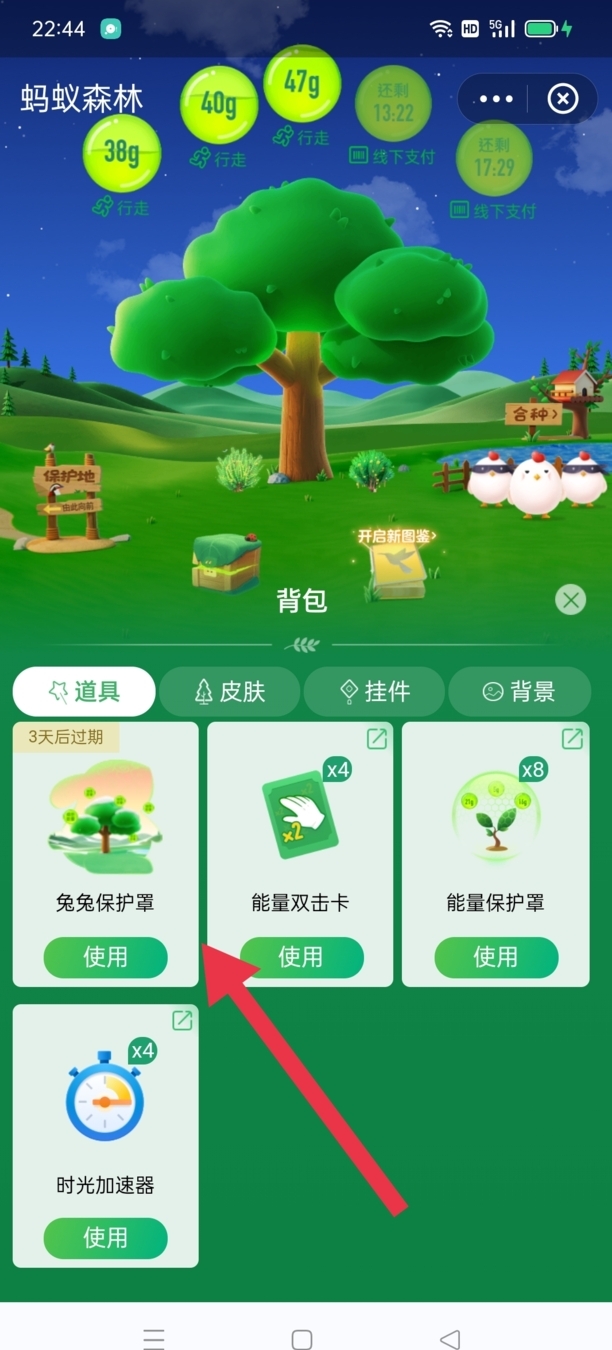Collect the 38g walking energy ball
Image resolution: width=612 pixels, height=1350 pixels.
click(121, 153)
